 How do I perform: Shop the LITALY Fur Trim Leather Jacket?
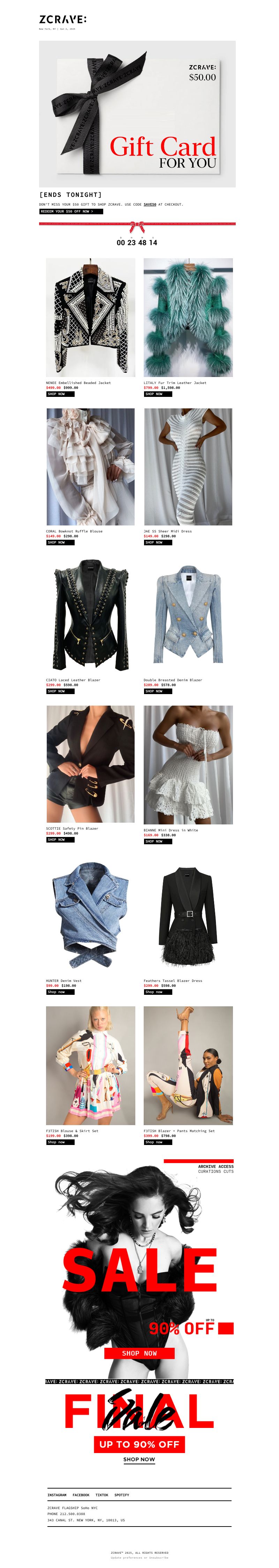coord(158,394)
